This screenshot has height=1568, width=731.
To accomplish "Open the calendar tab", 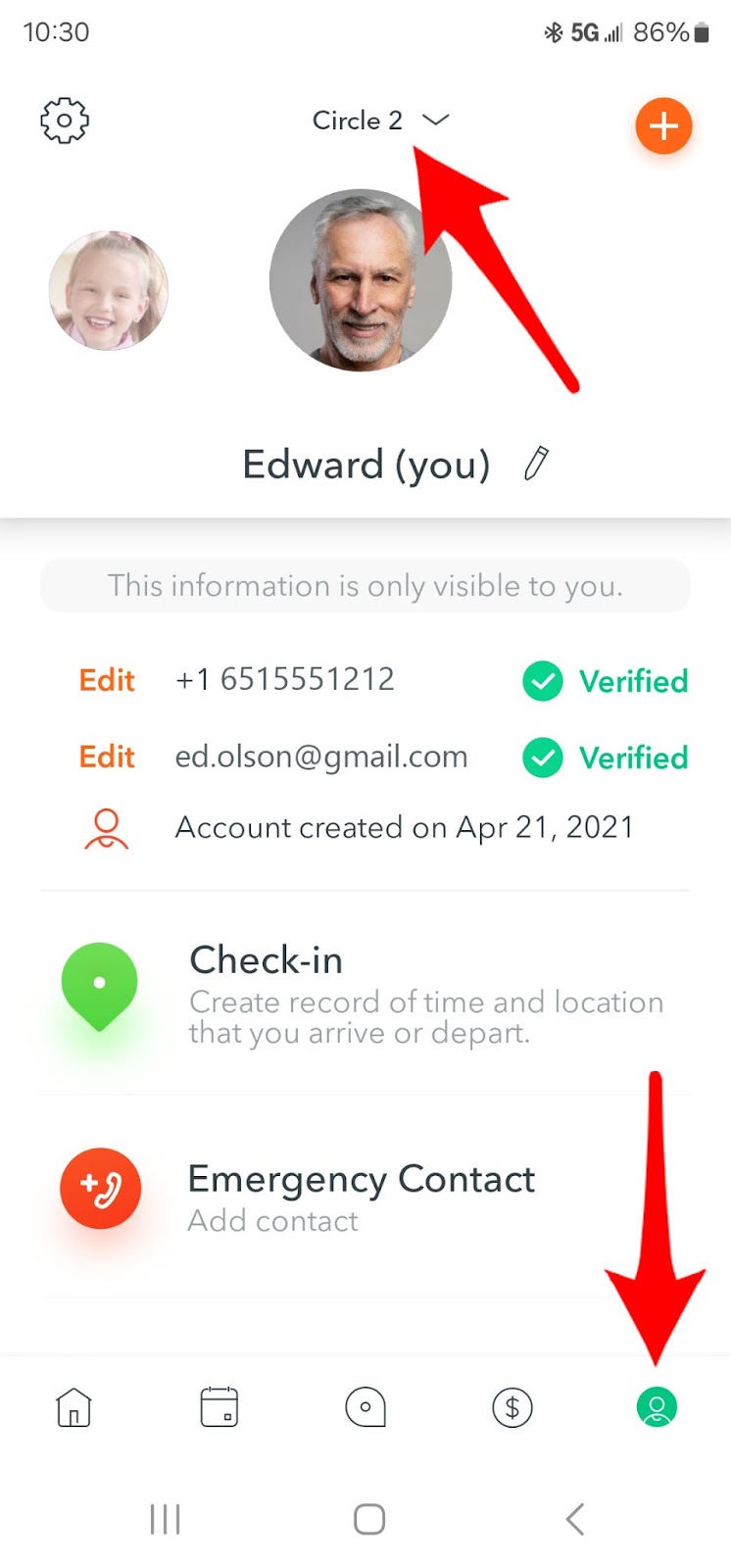I will point(219,1407).
